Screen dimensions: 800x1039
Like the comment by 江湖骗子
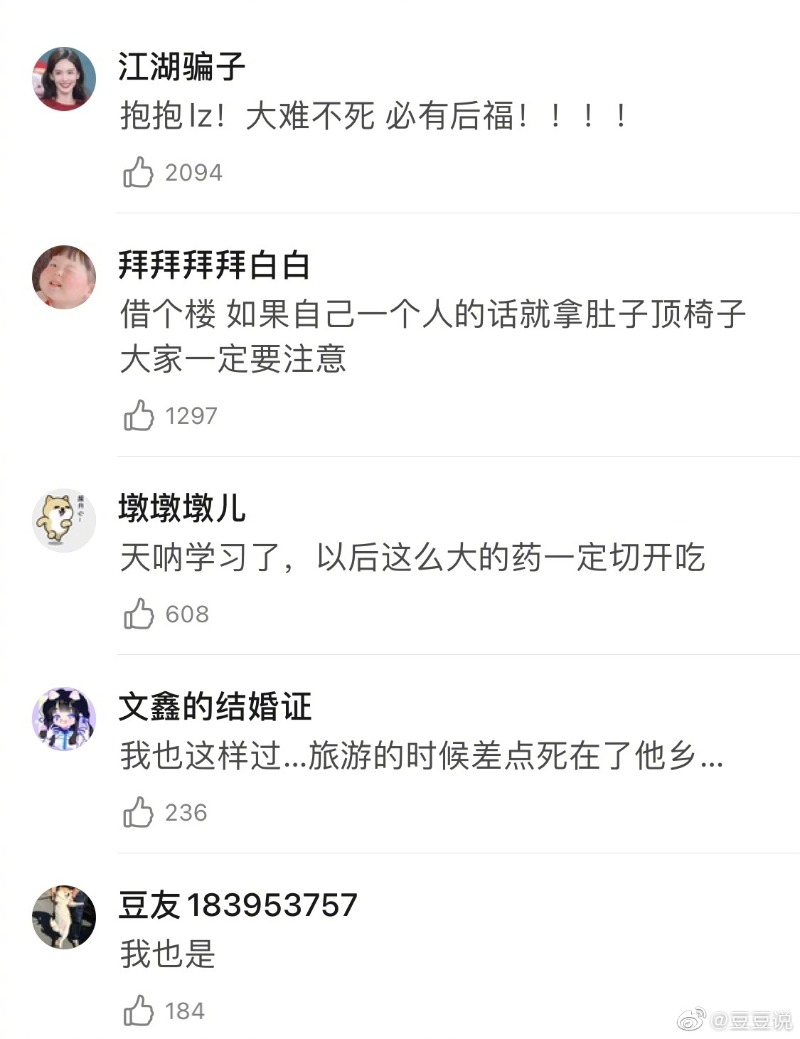click(139, 173)
